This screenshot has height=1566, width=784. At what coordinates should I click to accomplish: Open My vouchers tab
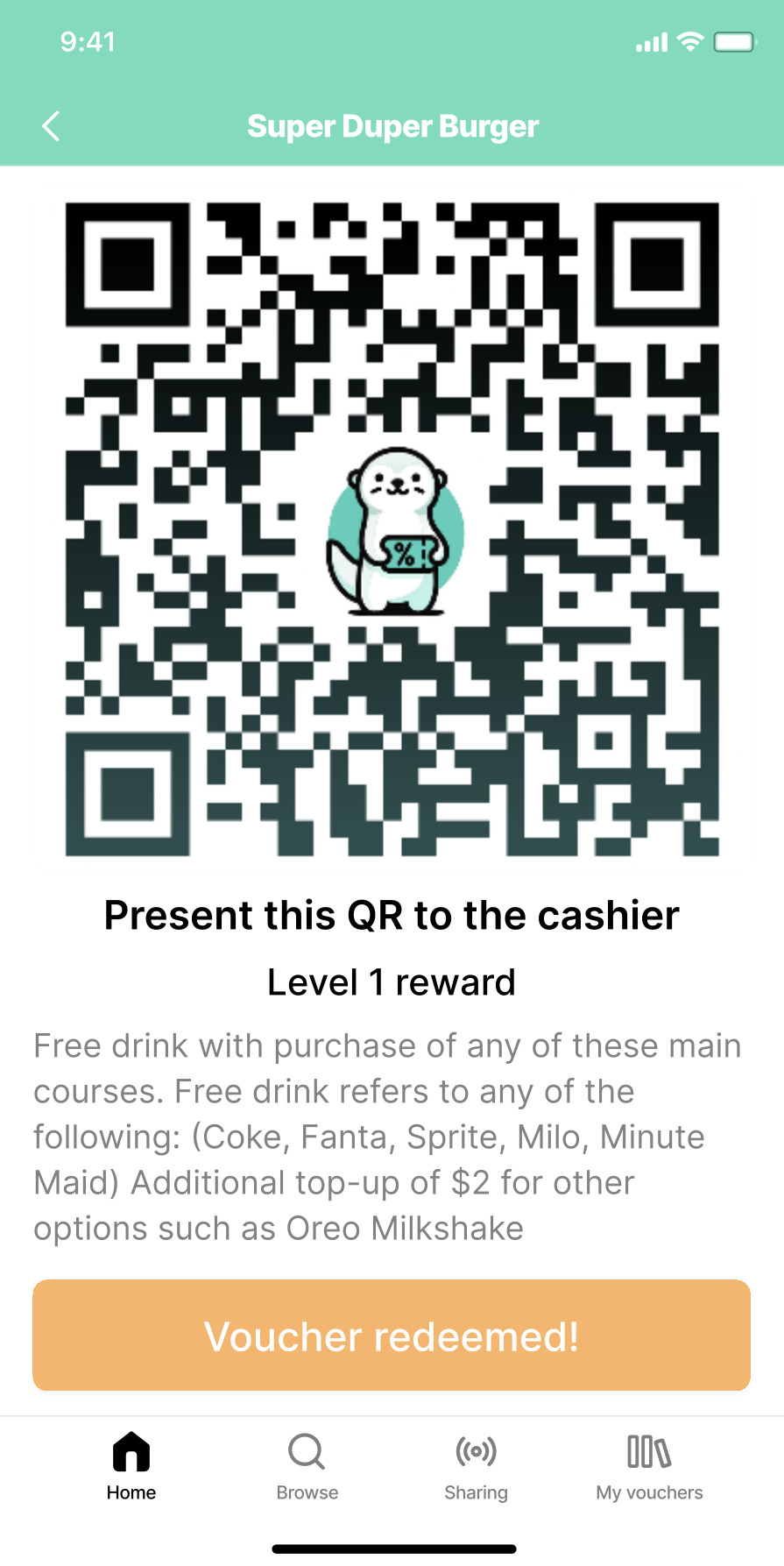(649, 1466)
